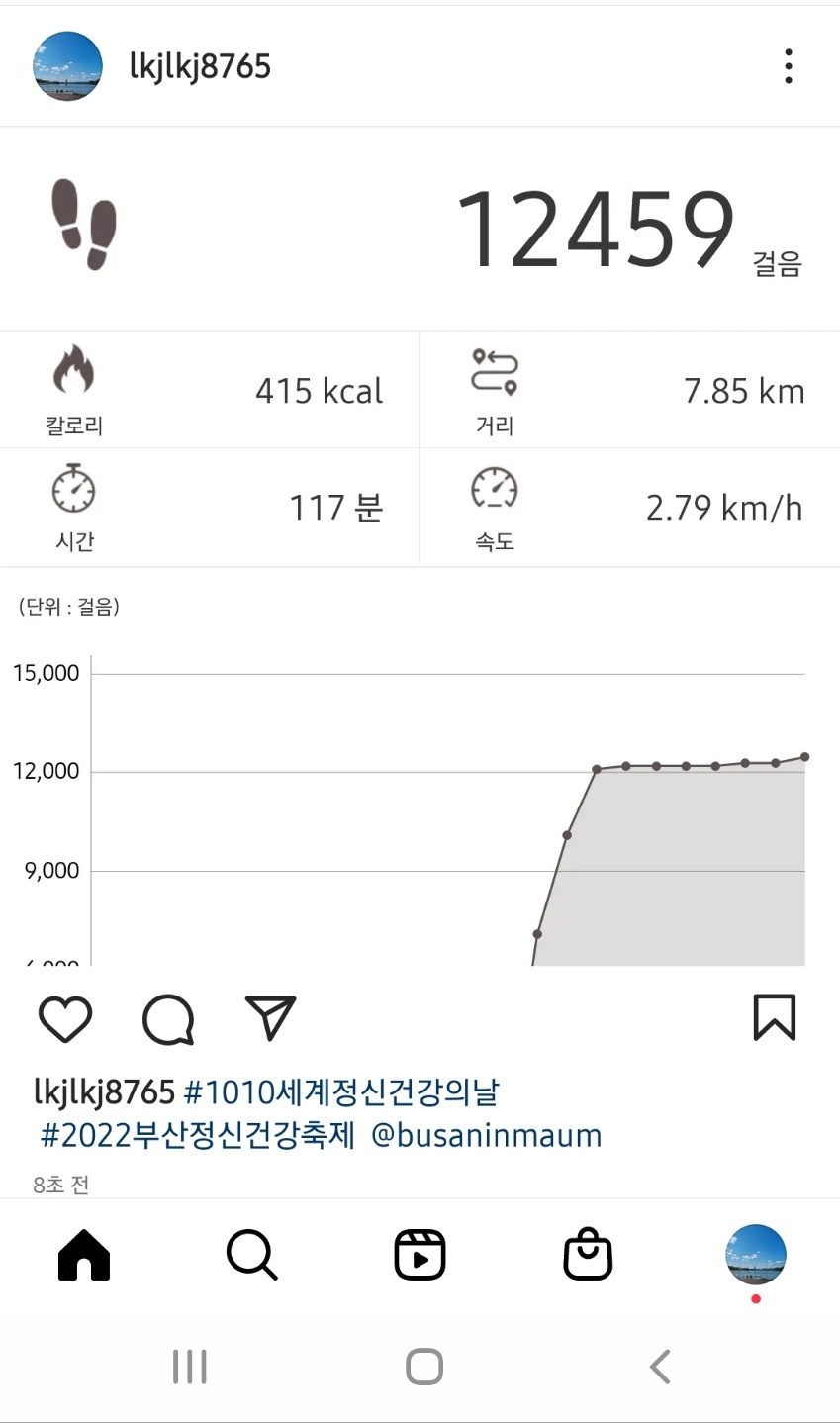Viewport: 840px width, 1423px height.
Task: Switch to the Search tab
Action: (251, 1255)
